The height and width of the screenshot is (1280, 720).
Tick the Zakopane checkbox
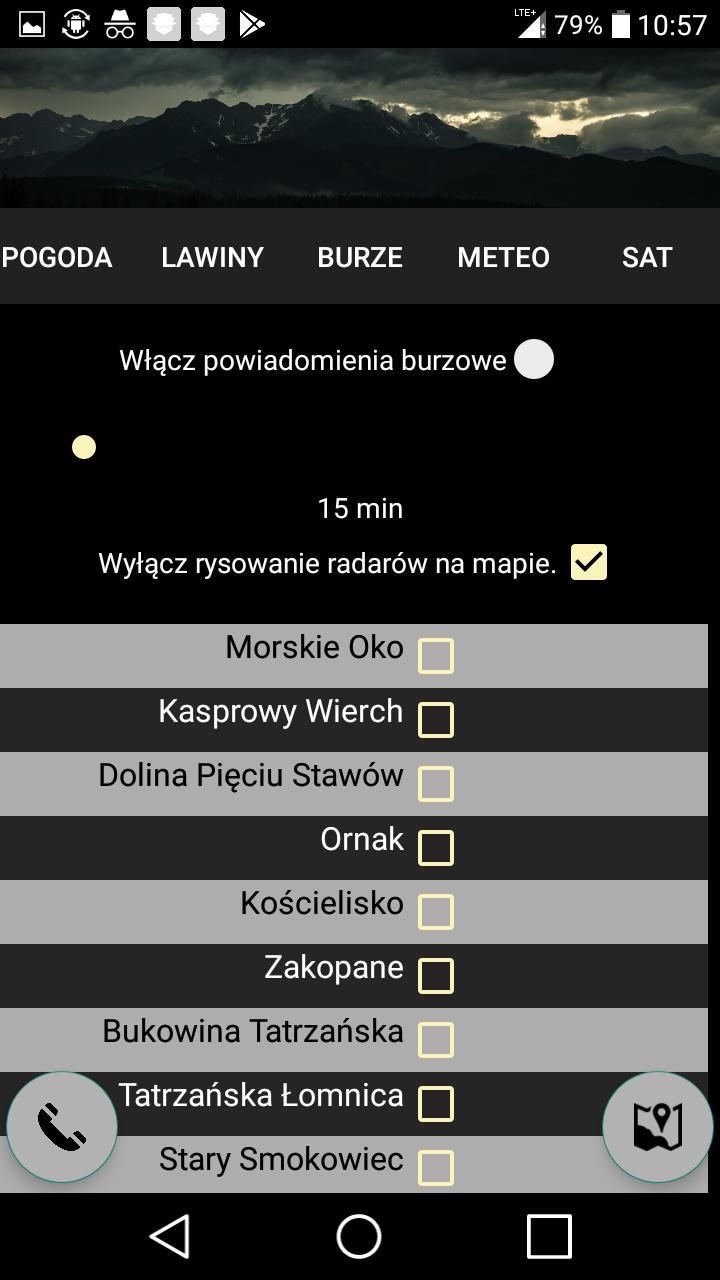[435, 976]
